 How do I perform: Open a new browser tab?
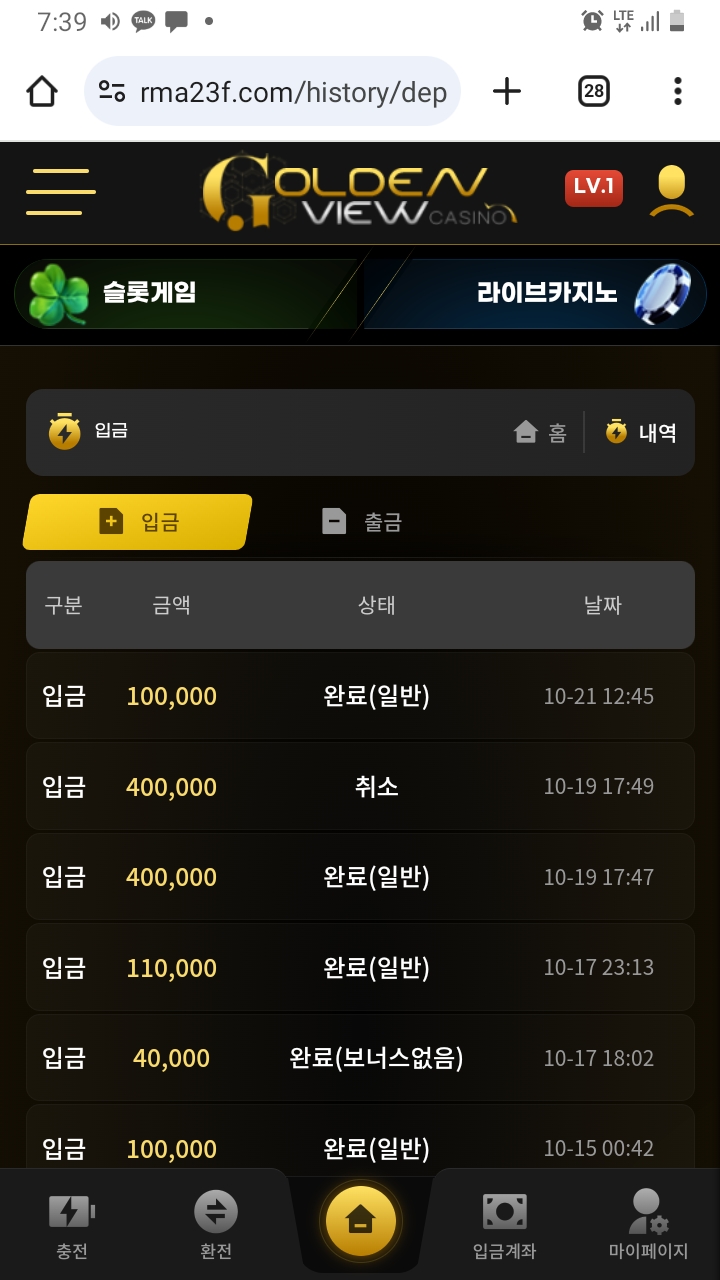pyautogui.click(x=507, y=92)
